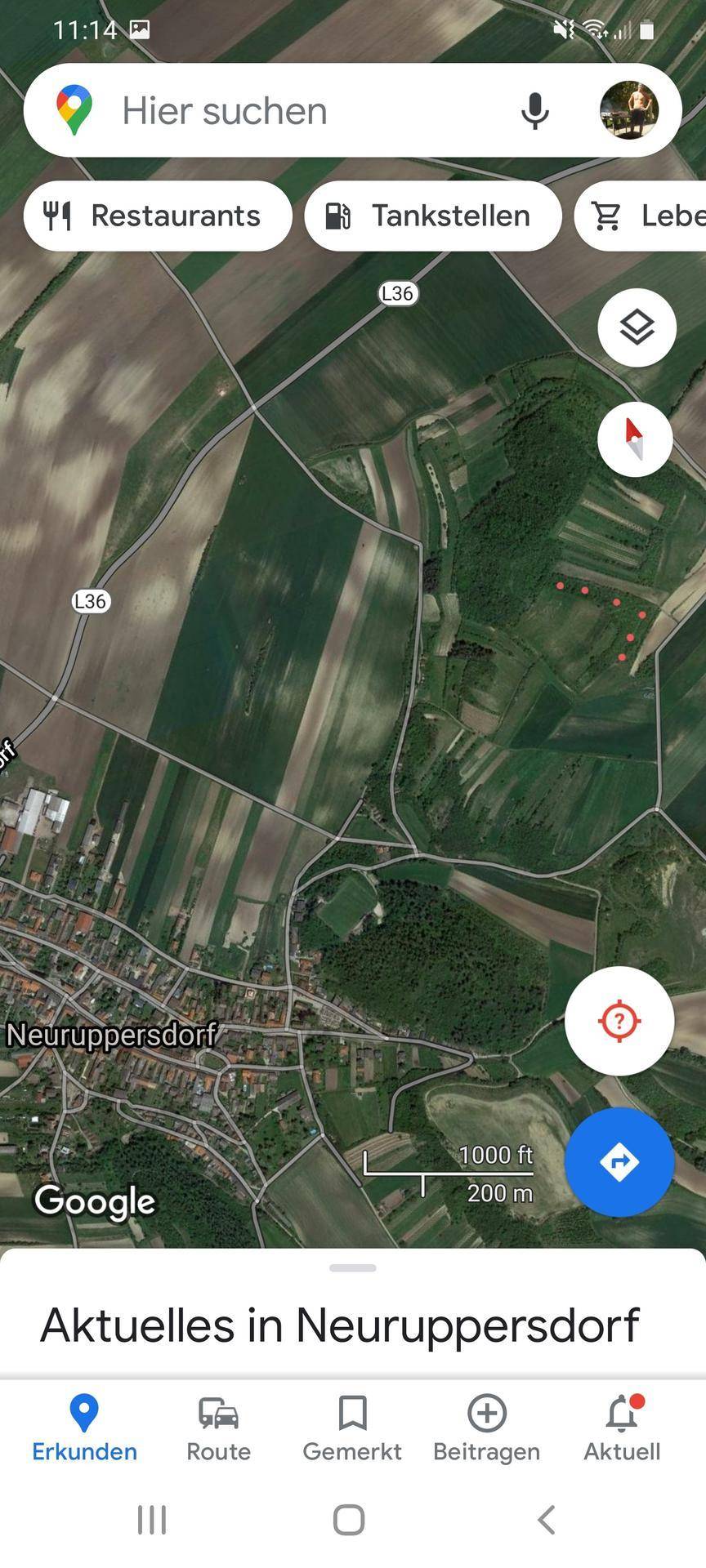Open the account profile picture

pyautogui.click(x=629, y=110)
